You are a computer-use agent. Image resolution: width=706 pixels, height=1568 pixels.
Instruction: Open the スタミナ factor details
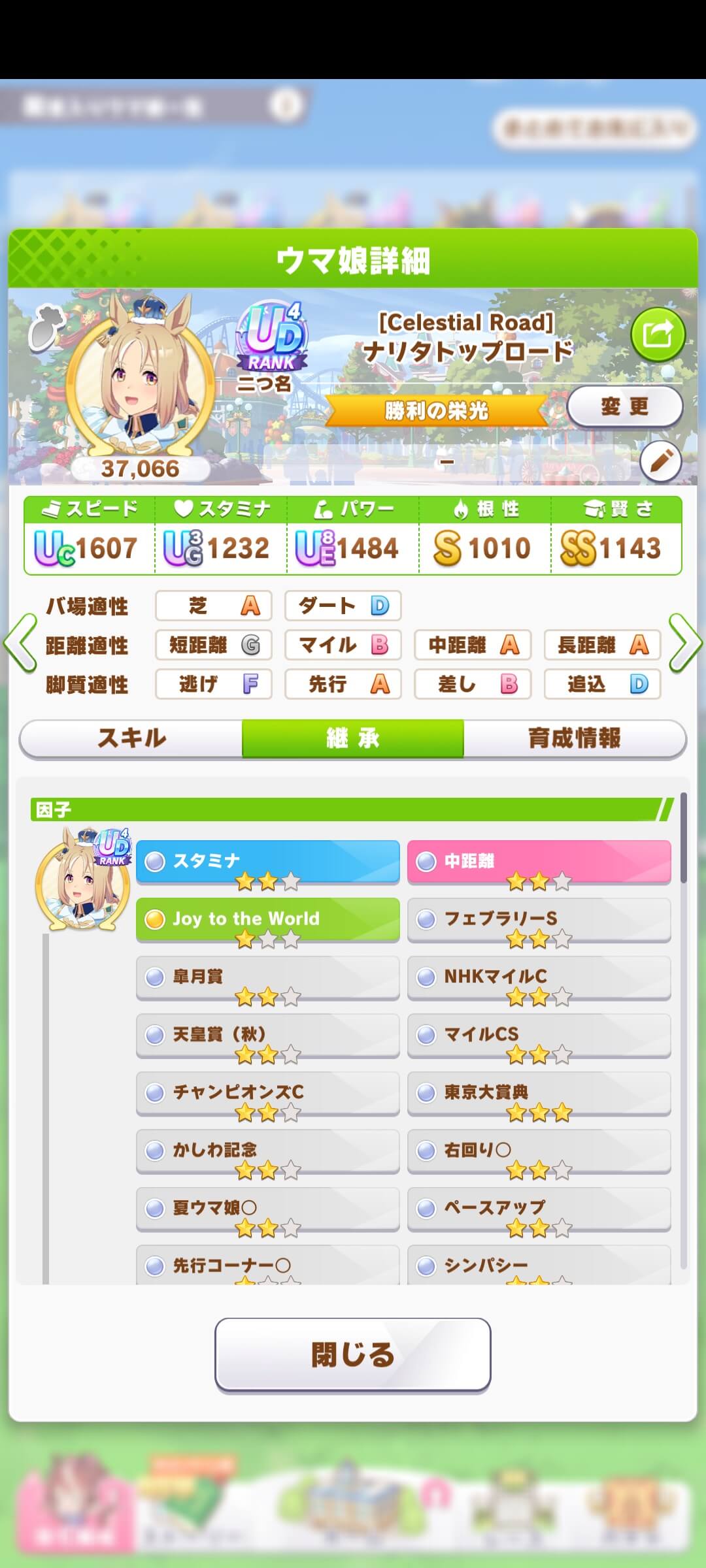click(x=267, y=862)
